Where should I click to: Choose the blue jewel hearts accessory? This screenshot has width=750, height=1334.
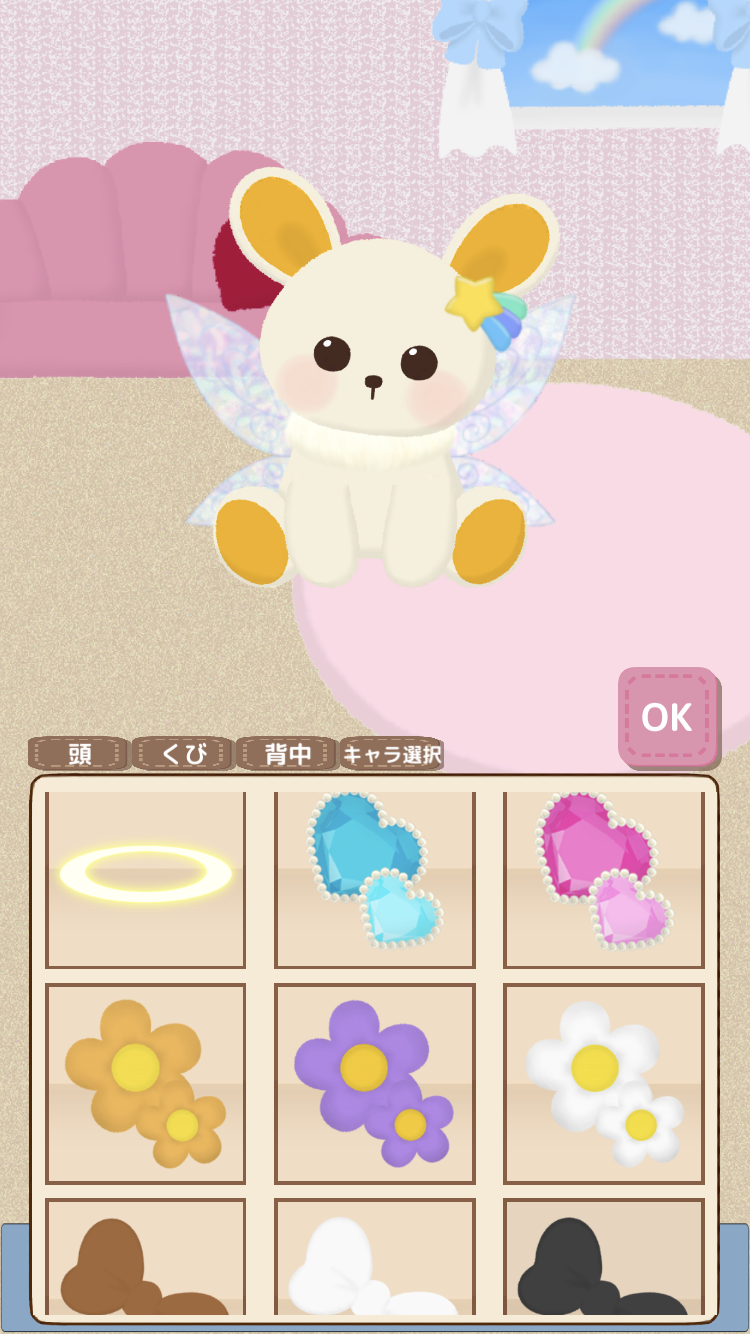[x=375, y=879]
